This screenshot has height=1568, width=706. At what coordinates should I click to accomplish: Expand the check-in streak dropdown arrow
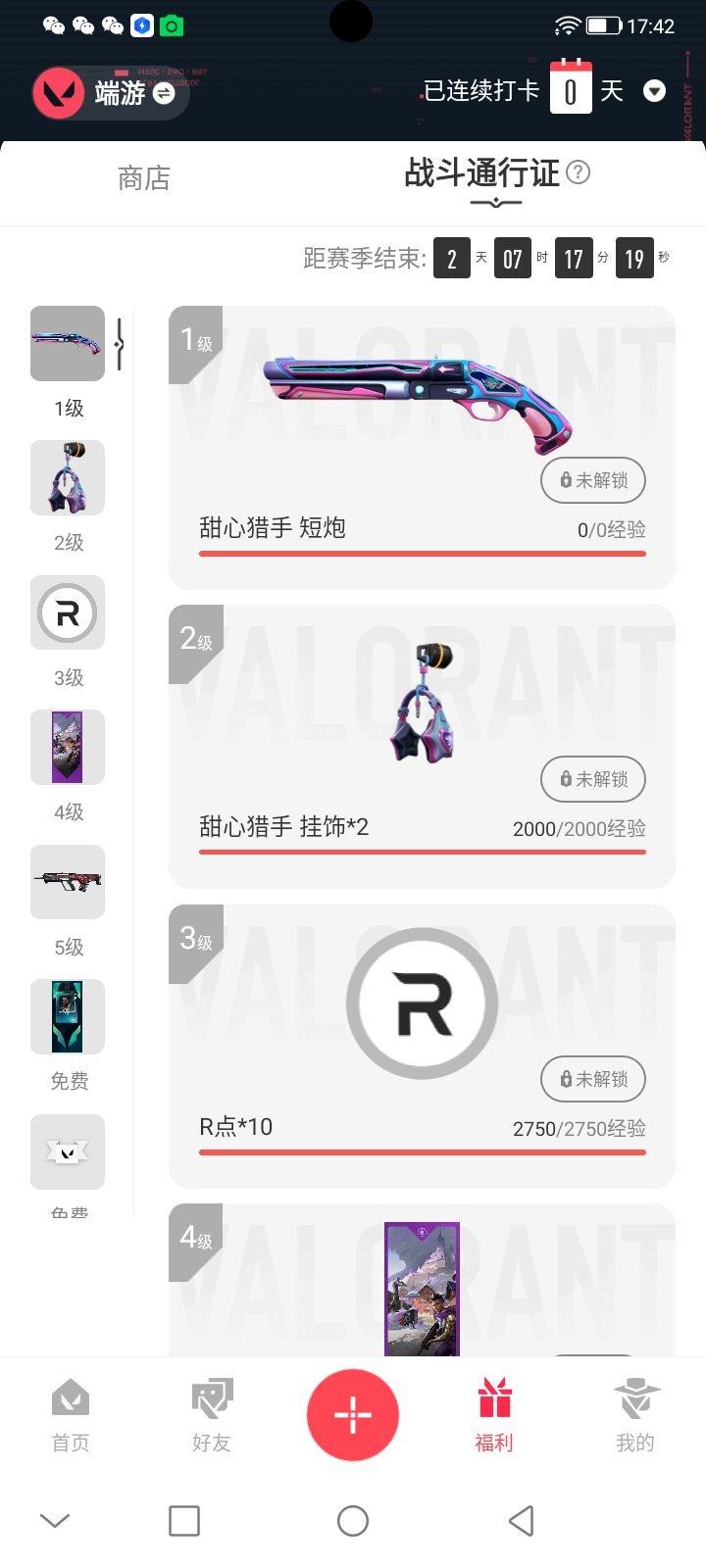[654, 92]
